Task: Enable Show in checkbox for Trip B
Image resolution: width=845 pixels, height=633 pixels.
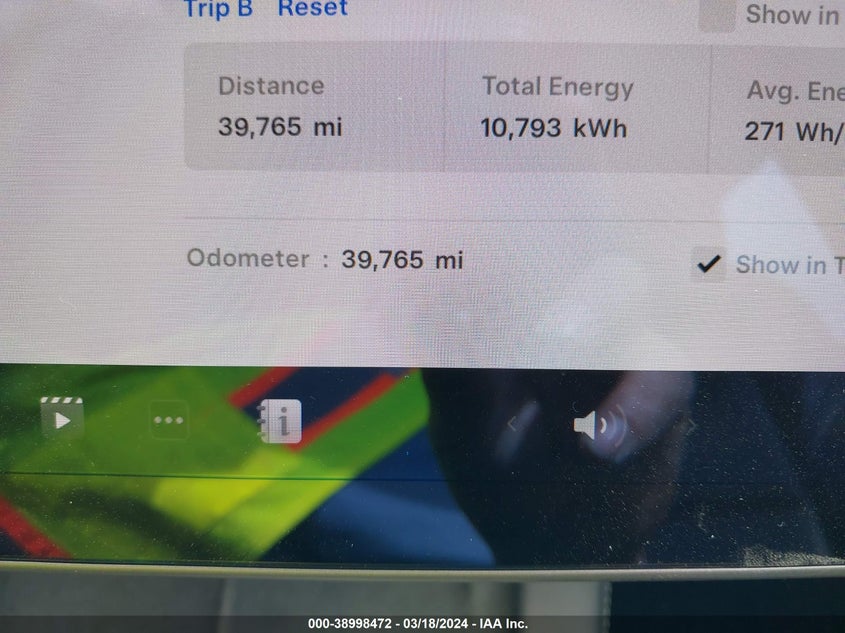Action: tap(716, 14)
